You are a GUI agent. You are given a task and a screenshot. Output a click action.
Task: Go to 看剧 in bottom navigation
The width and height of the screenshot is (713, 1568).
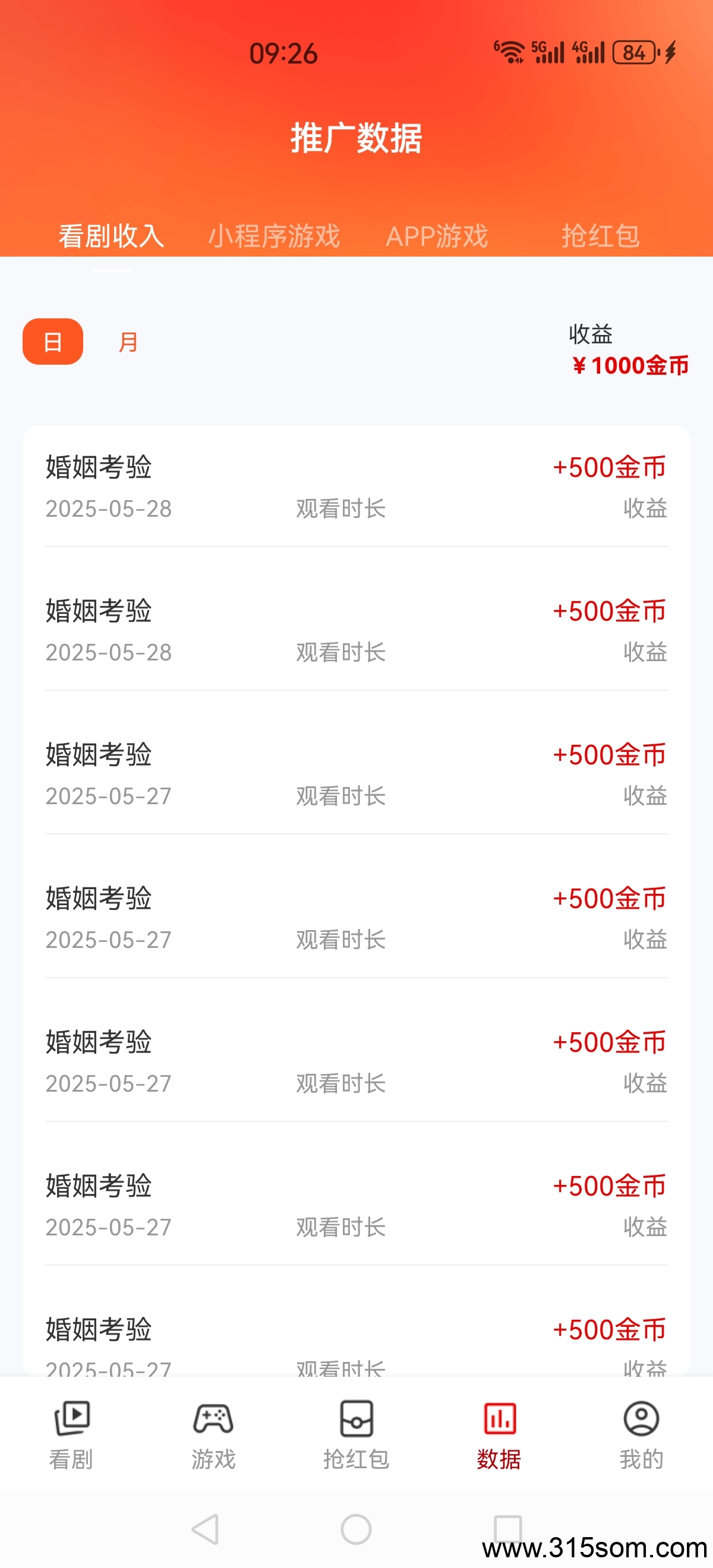(71, 1435)
